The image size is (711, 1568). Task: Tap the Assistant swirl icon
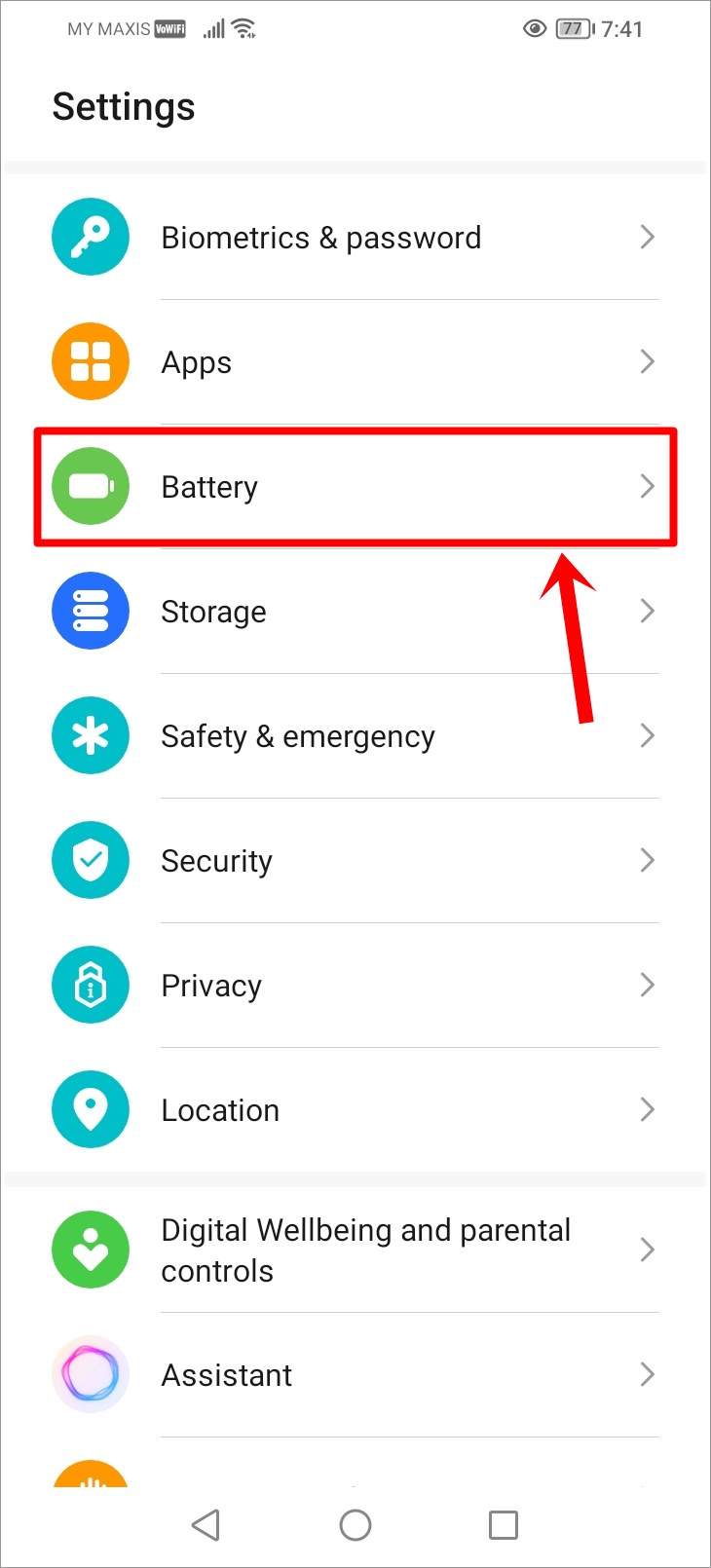[x=90, y=1374]
